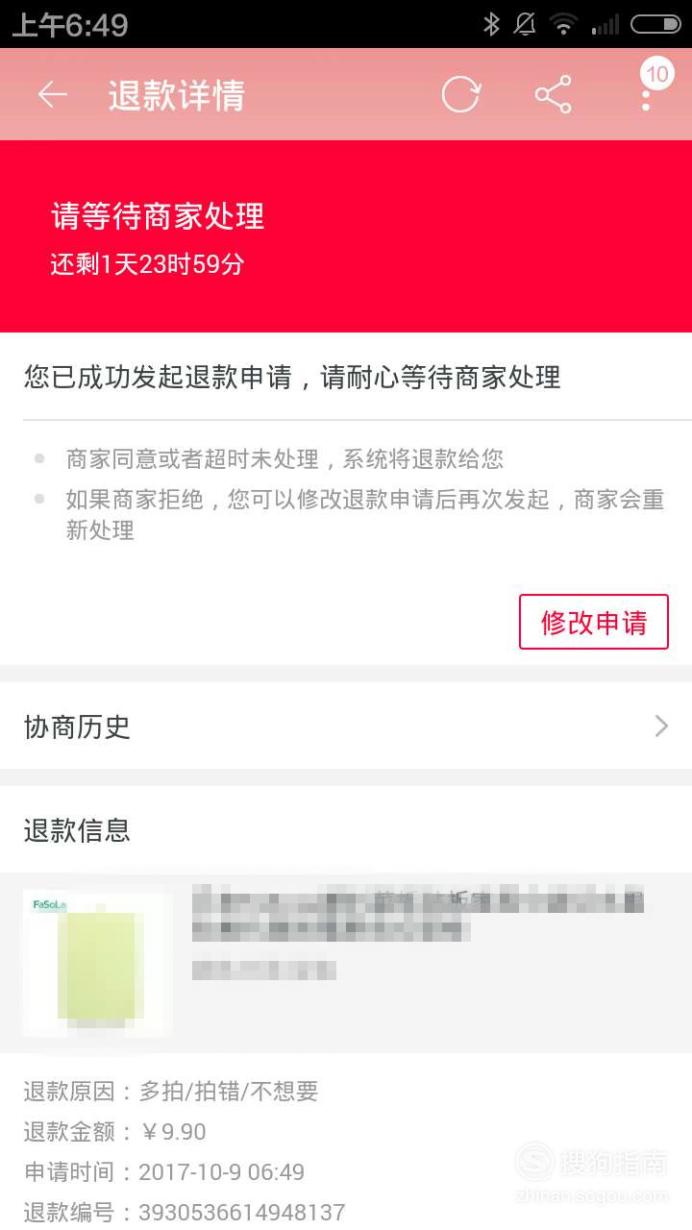Tap the 修改申请 button
The height and width of the screenshot is (1230, 692).
click(593, 623)
